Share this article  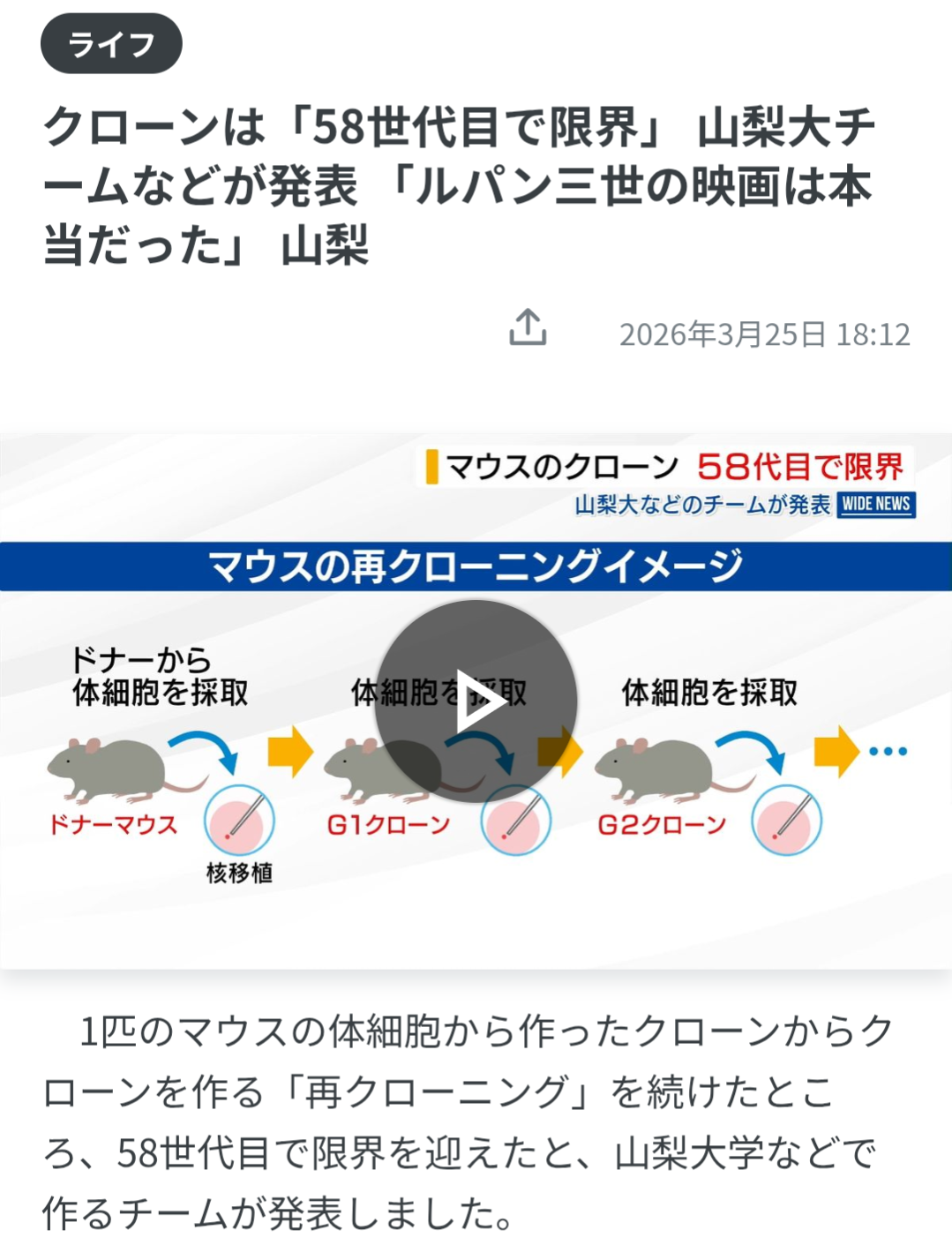click(x=528, y=328)
